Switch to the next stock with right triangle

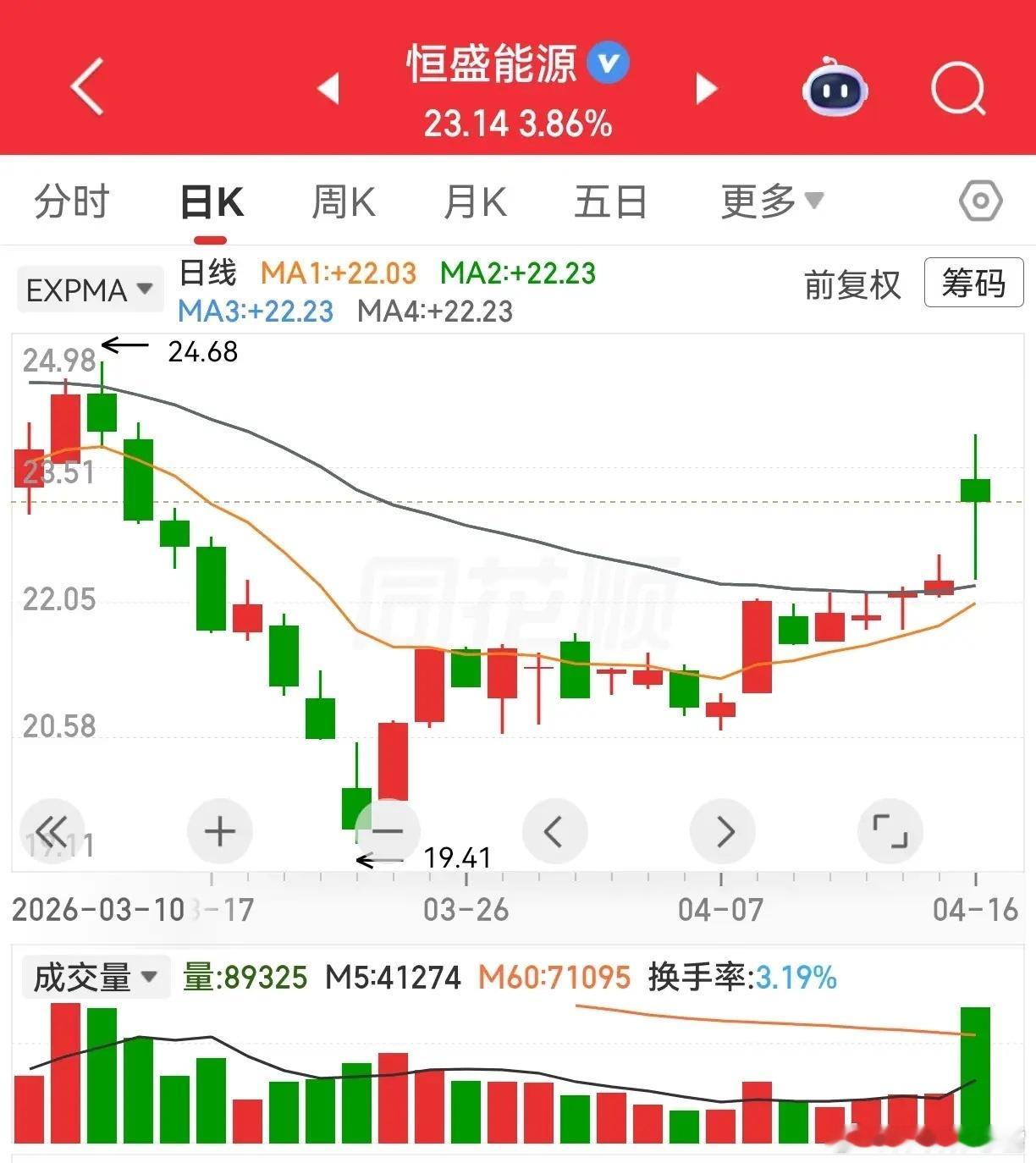[706, 88]
